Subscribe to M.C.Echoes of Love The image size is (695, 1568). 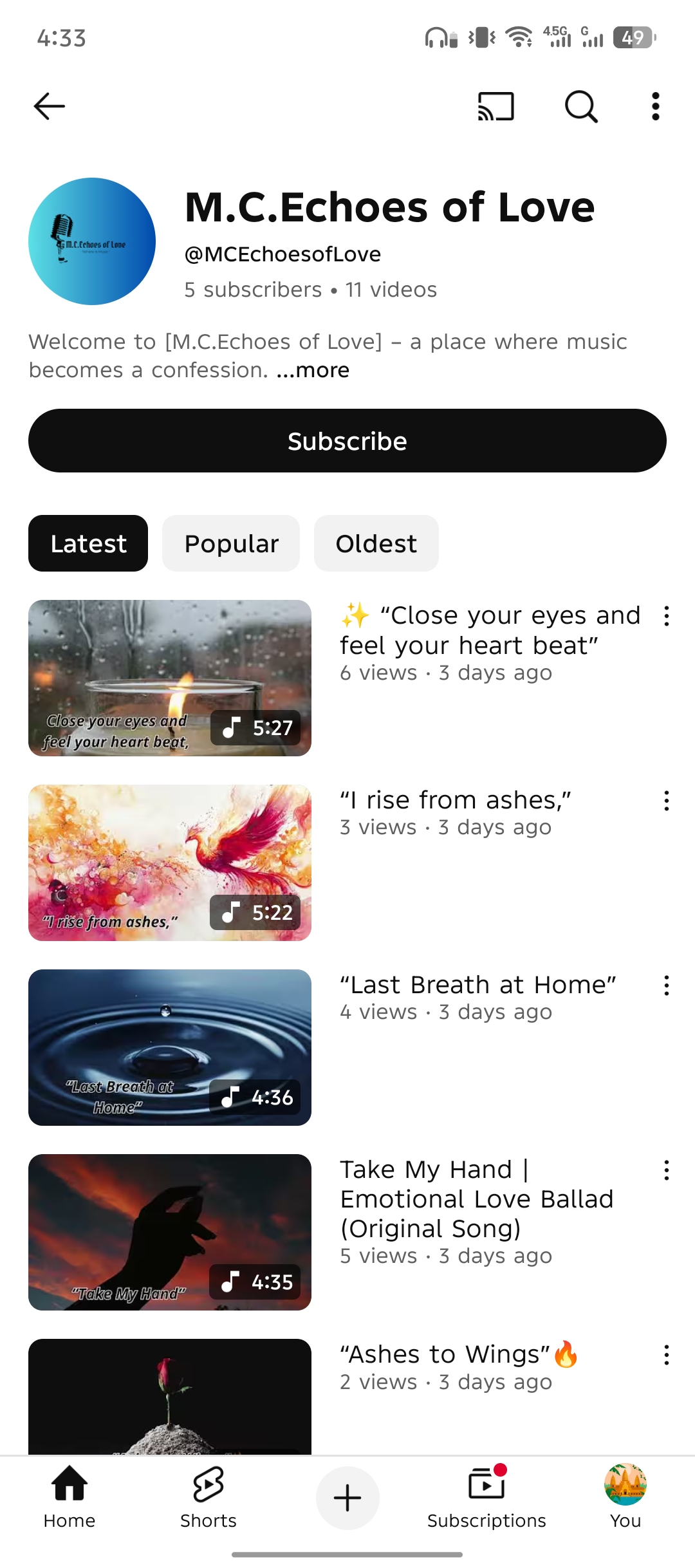click(x=347, y=441)
